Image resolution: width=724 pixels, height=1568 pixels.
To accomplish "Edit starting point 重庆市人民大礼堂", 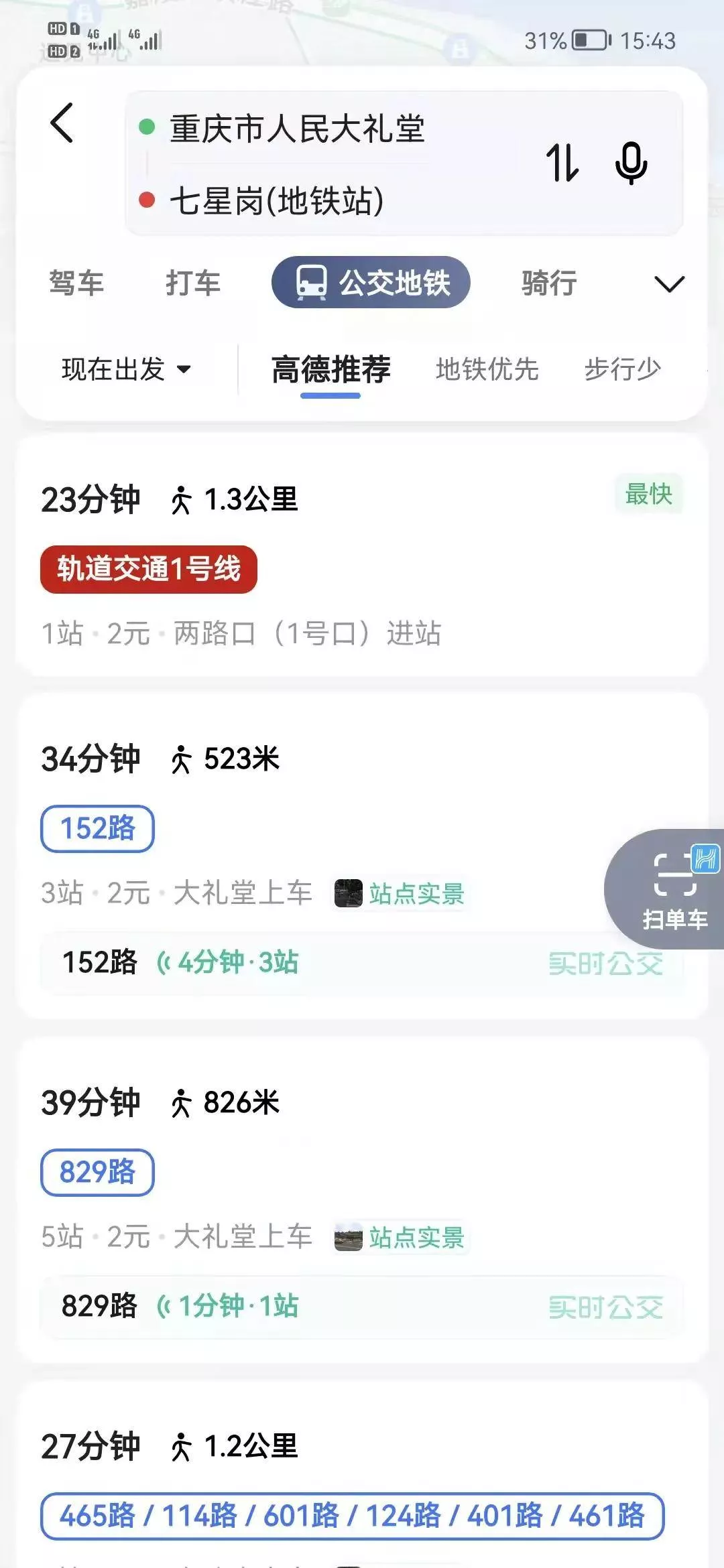I will click(297, 129).
